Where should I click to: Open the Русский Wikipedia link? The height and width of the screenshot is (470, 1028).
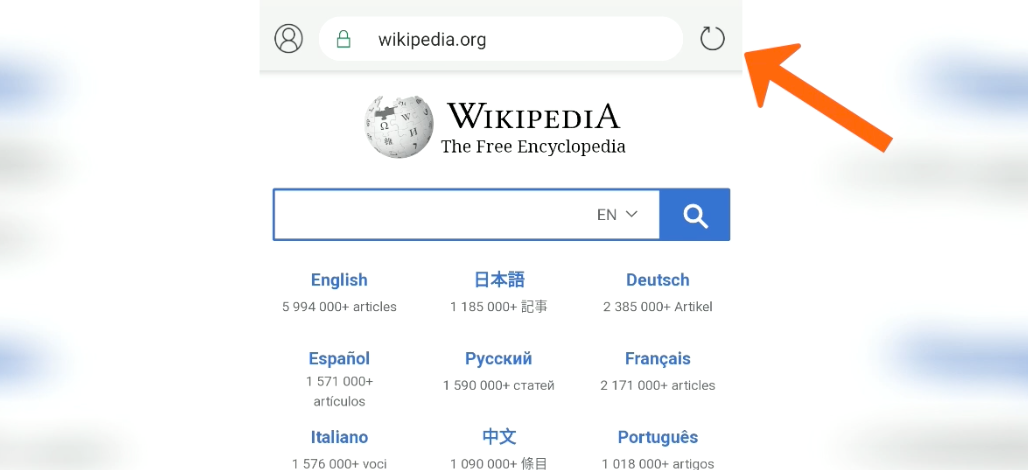[498, 358]
